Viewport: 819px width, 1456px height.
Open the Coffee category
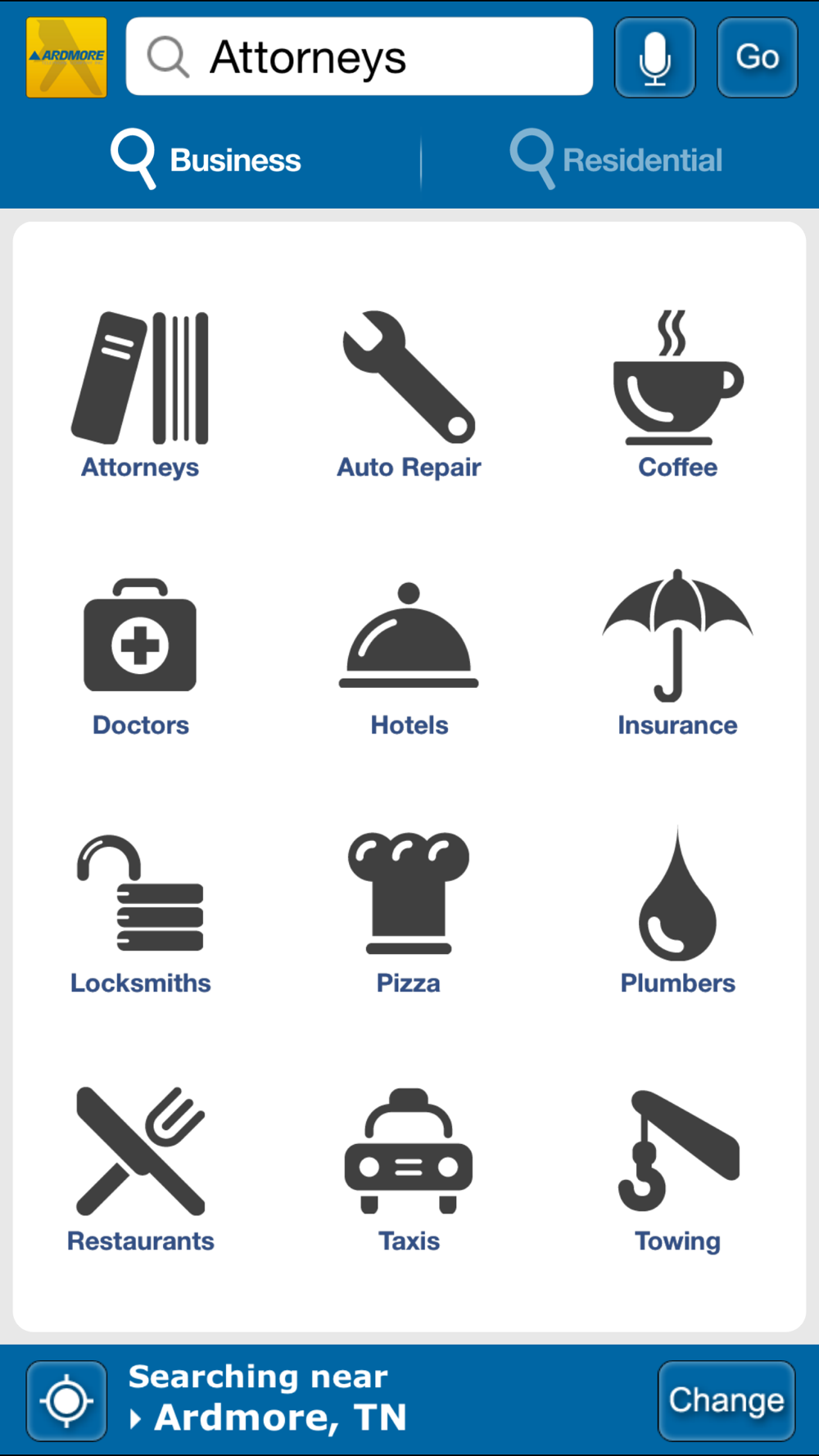pyautogui.click(x=677, y=395)
